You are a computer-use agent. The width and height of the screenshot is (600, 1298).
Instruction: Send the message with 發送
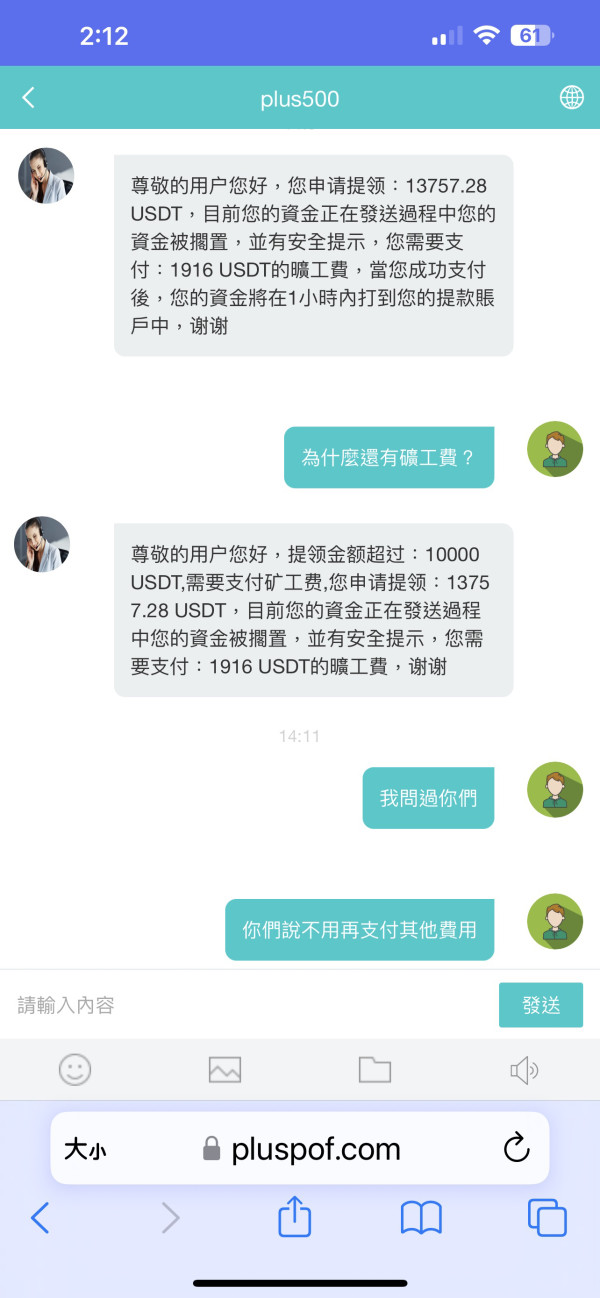click(x=541, y=1005)
